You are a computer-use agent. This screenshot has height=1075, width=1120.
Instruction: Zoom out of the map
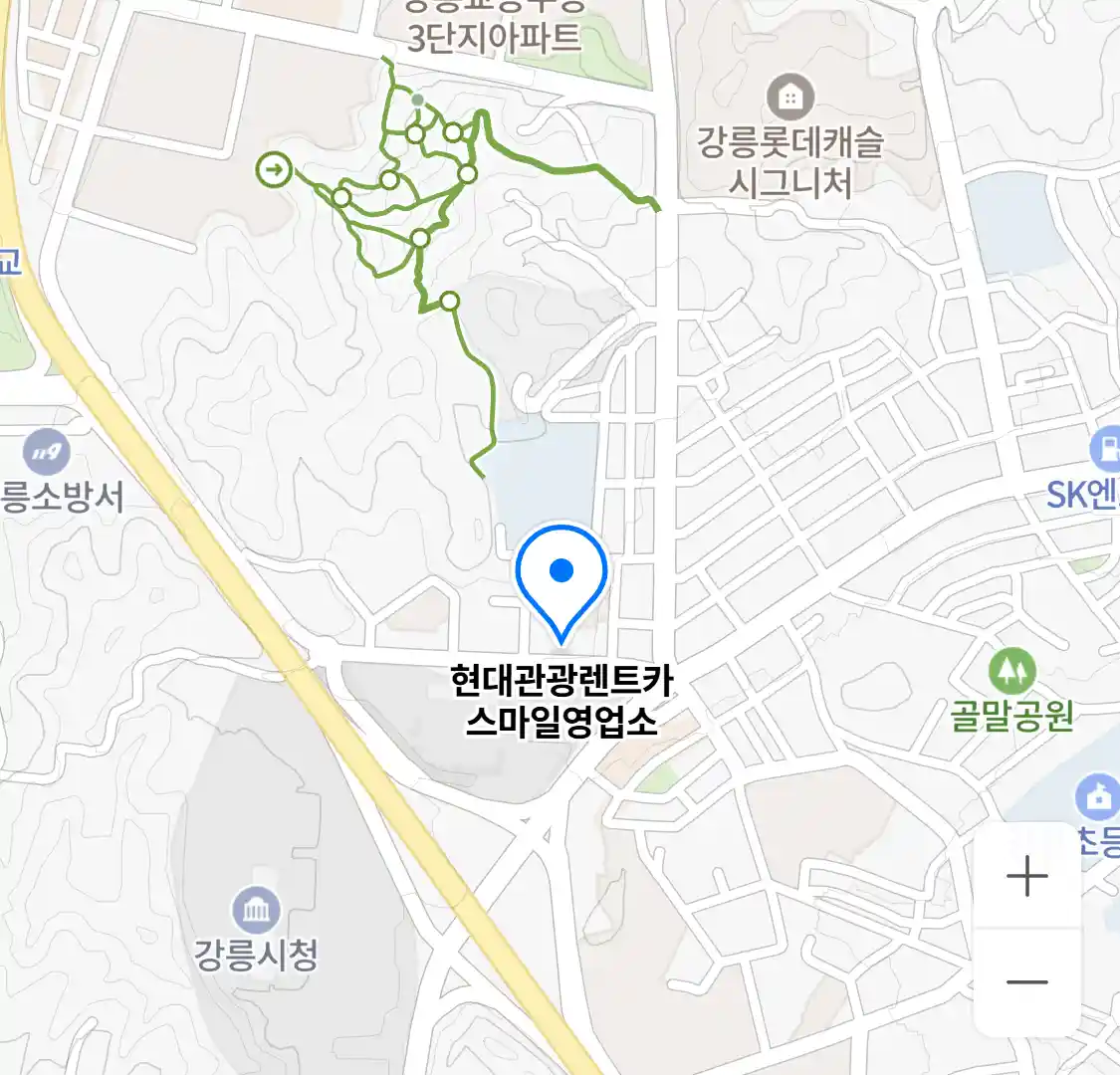point(1026,981)
